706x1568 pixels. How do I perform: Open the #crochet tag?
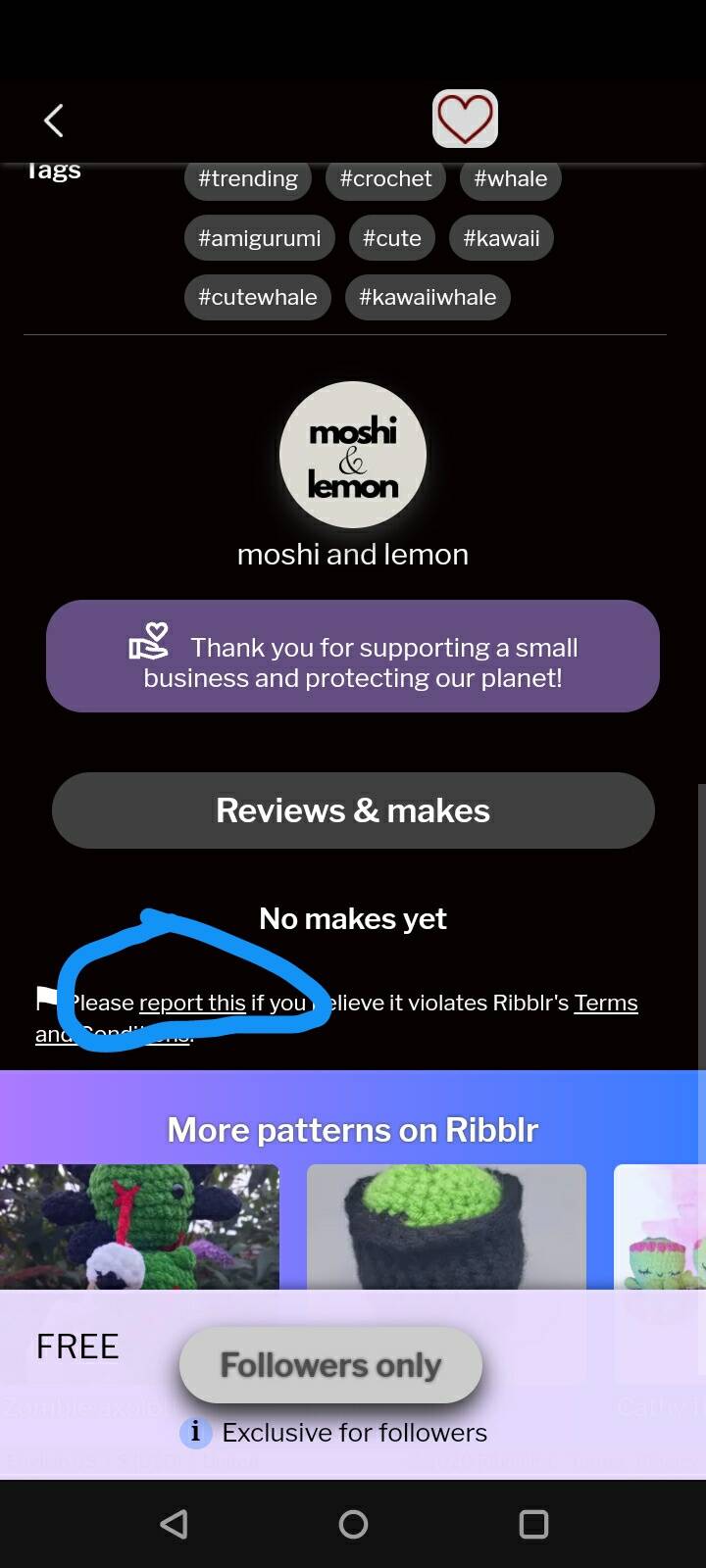coord(385,179)
